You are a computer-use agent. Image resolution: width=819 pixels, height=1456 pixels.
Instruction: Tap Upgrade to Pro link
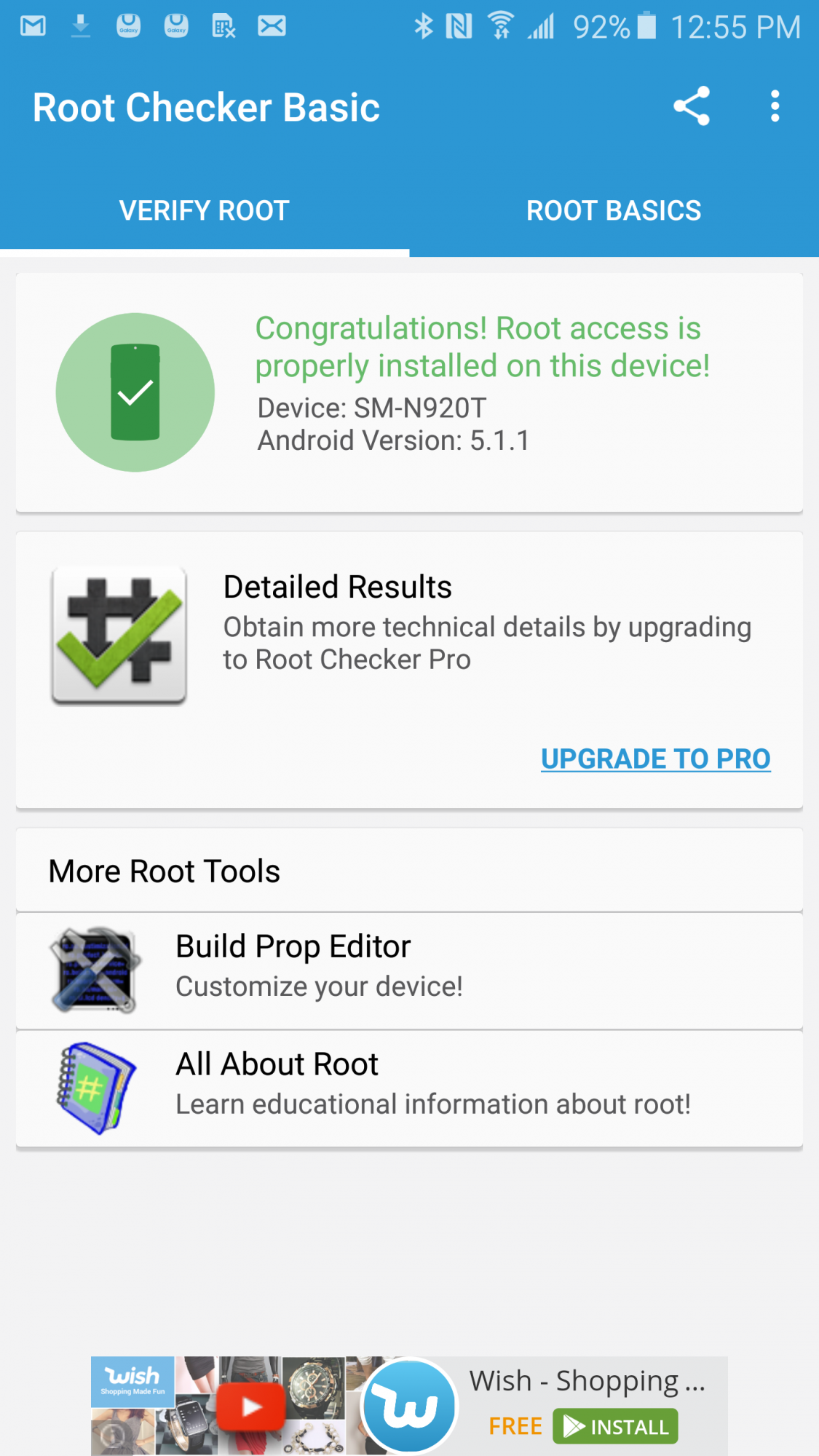click(x=655, y=759)
